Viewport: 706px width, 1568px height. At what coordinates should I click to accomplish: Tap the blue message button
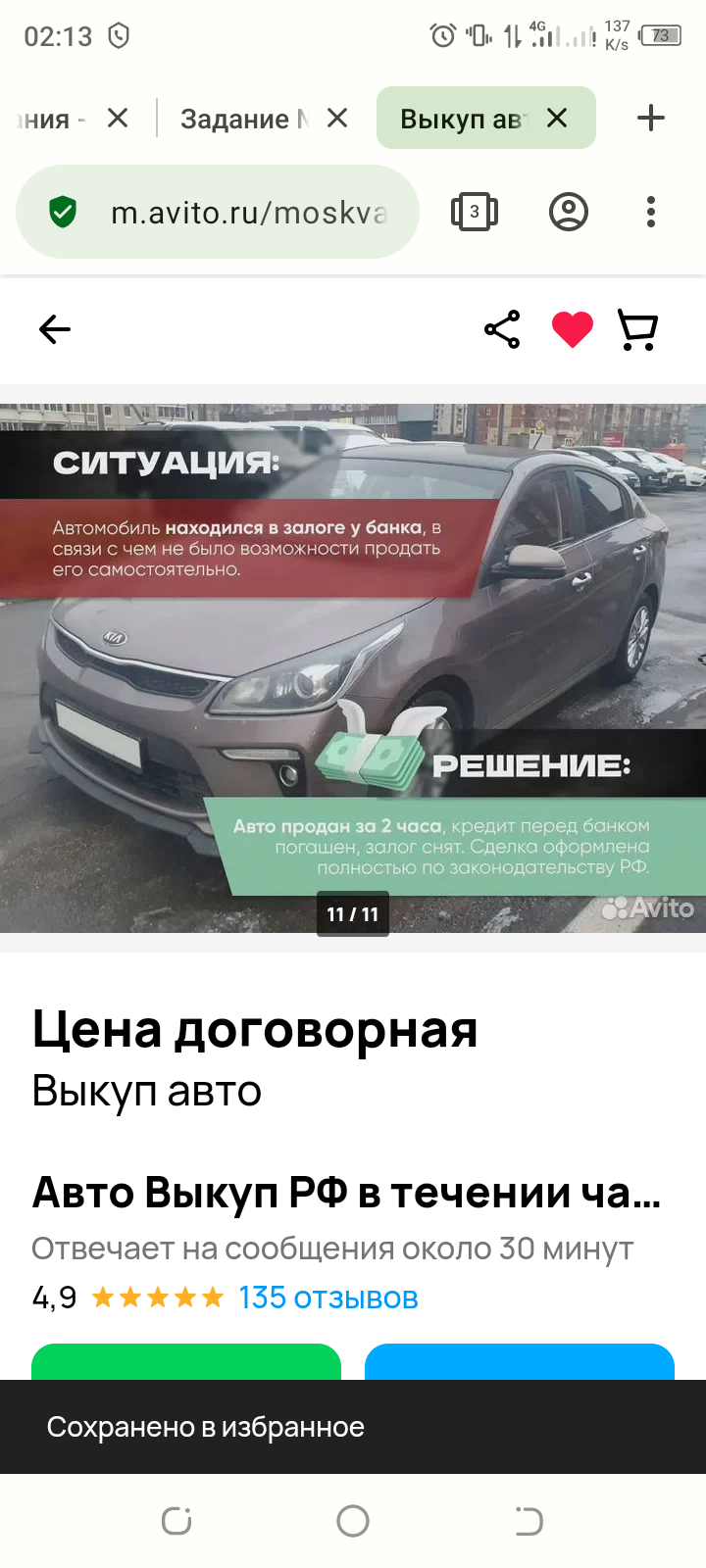pyautogui.click(x=520, y=1362)
